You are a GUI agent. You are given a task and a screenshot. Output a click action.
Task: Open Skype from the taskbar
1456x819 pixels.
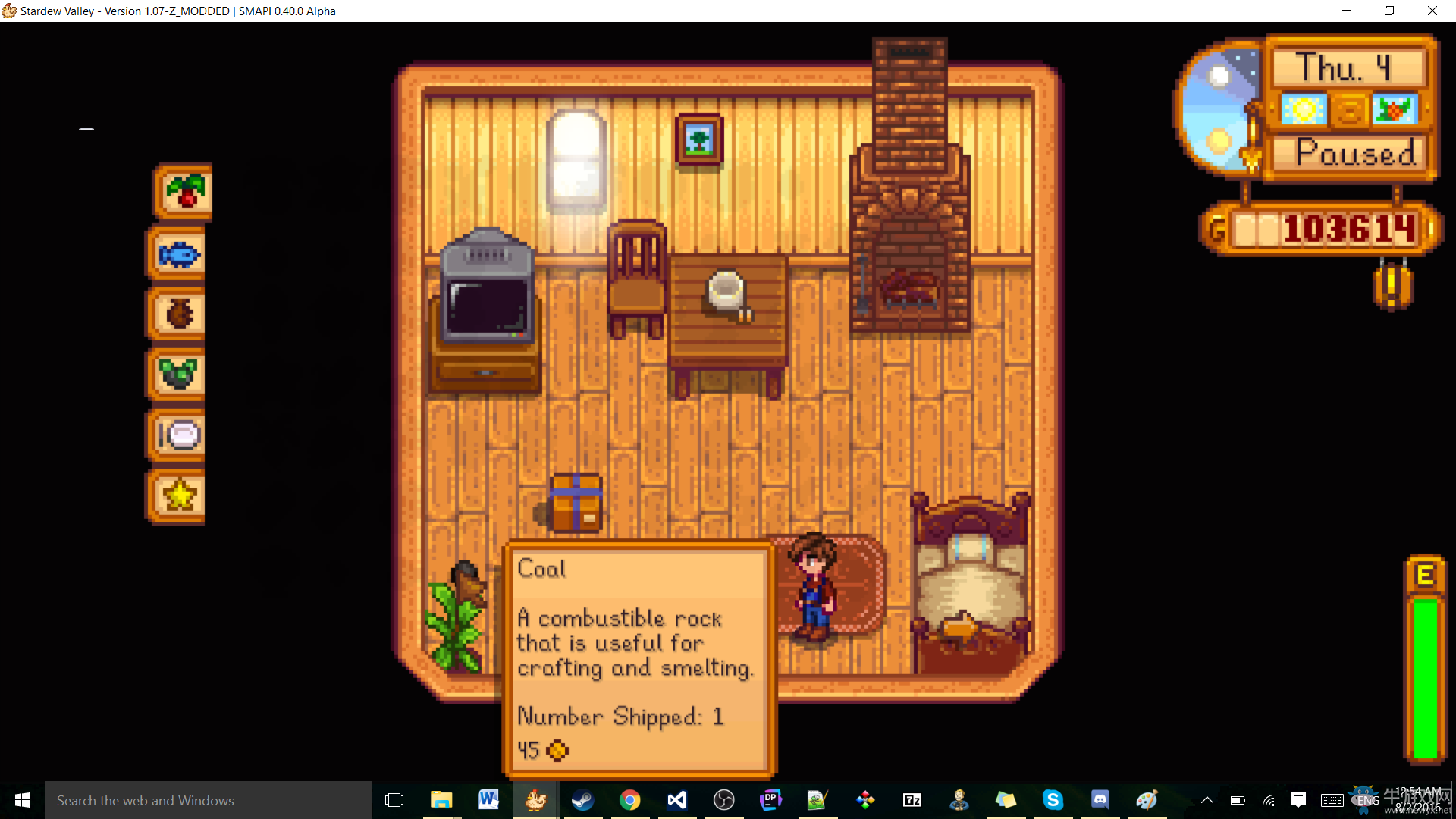point(1053,800)
